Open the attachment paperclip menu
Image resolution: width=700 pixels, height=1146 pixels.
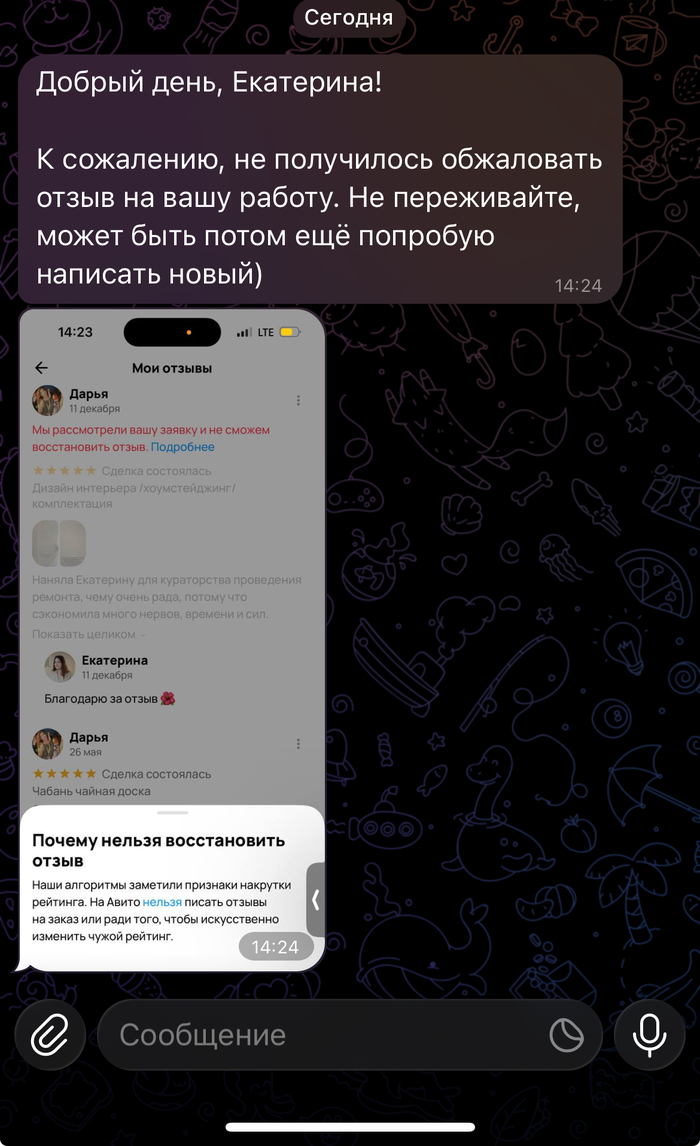coord(49,1035)
